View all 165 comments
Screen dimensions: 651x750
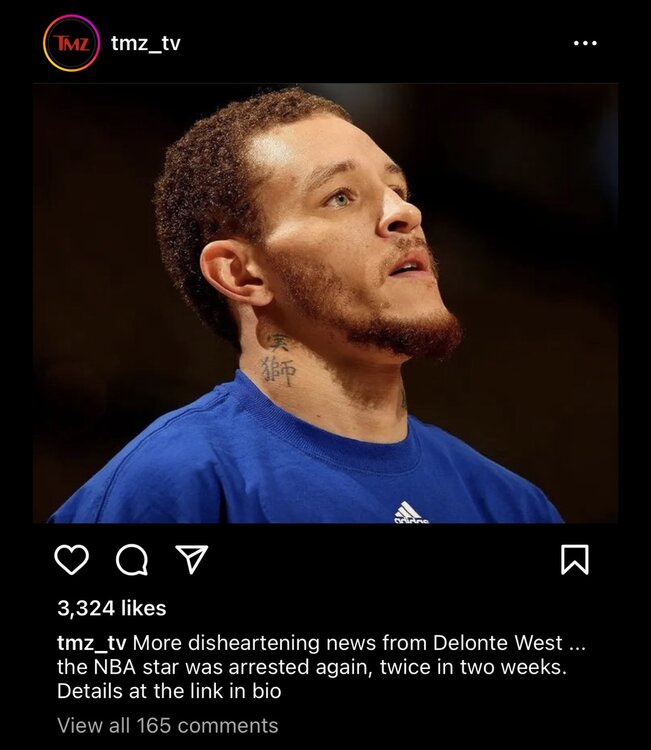tap(167, 725)
